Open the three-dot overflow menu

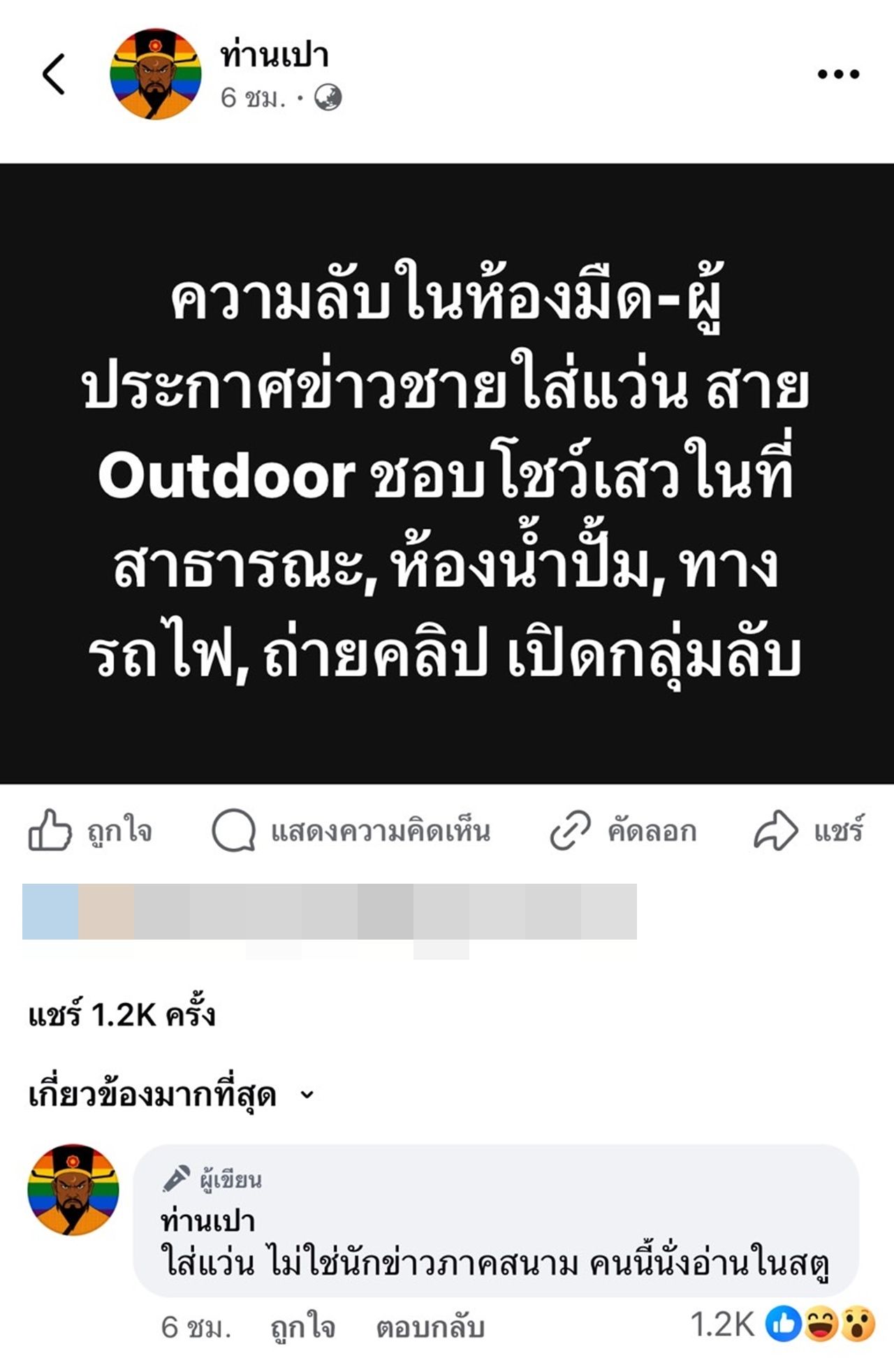click(838, 74)
